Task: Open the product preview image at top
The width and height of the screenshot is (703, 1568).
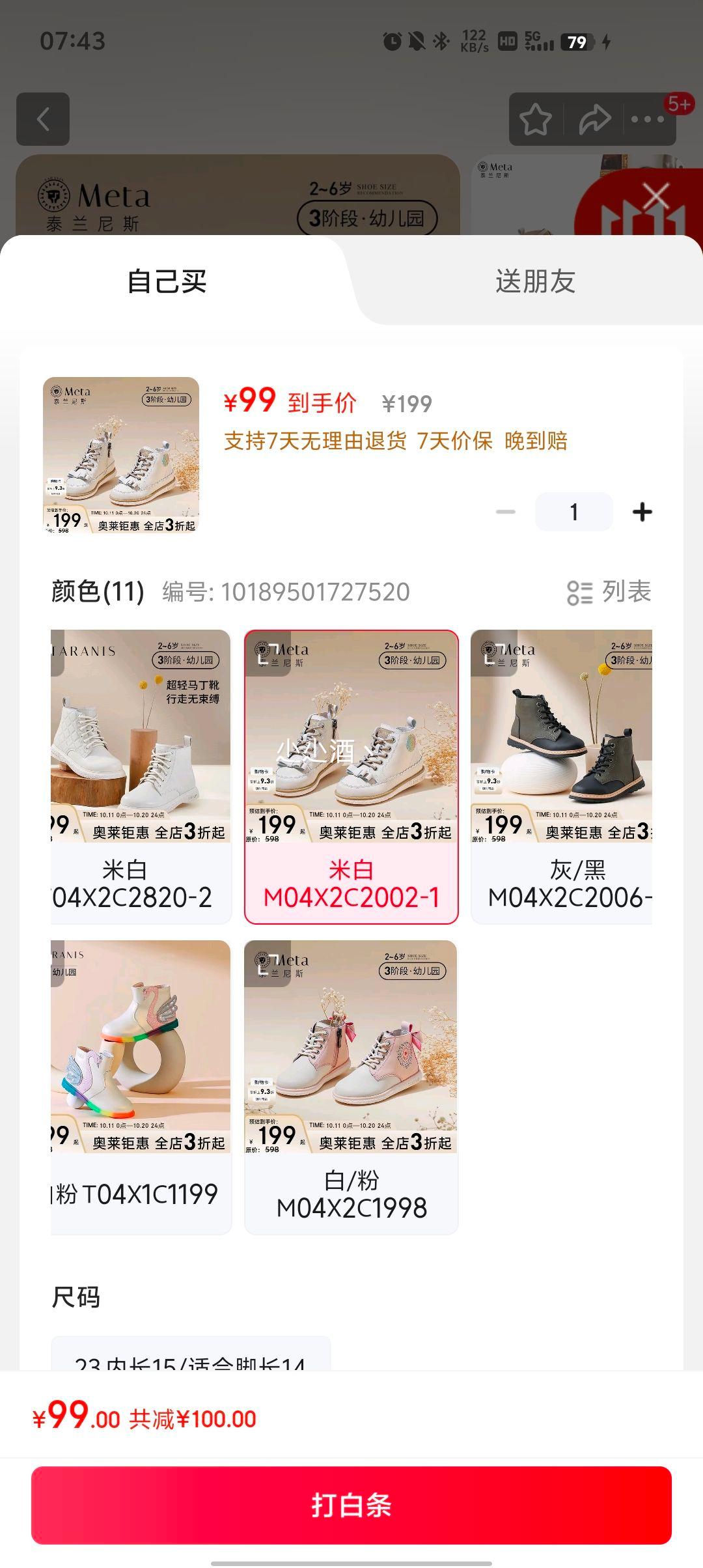Action: [x=121, y=455]
